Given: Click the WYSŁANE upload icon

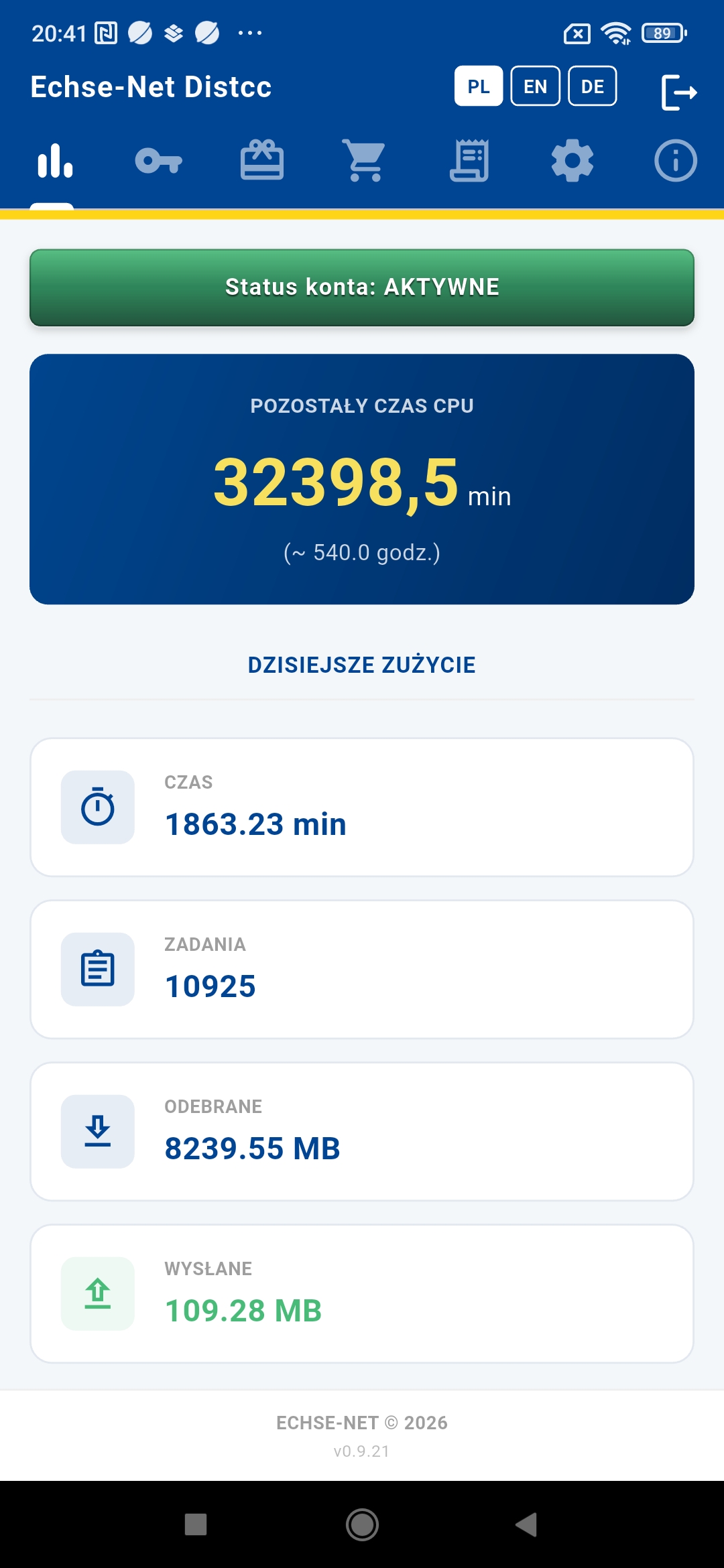Looking at the screenshot, I should tap(98, 1293).
